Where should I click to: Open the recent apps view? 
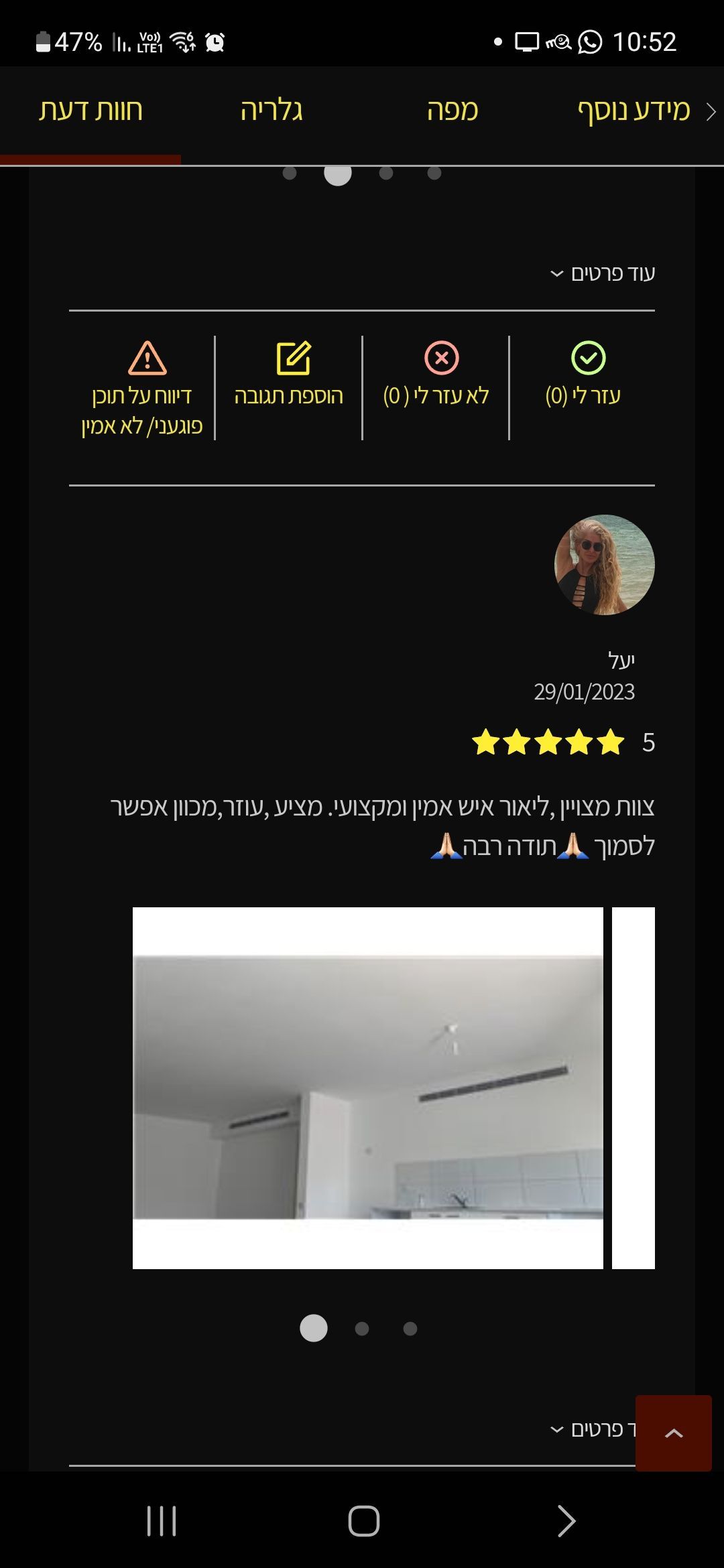162,1520
